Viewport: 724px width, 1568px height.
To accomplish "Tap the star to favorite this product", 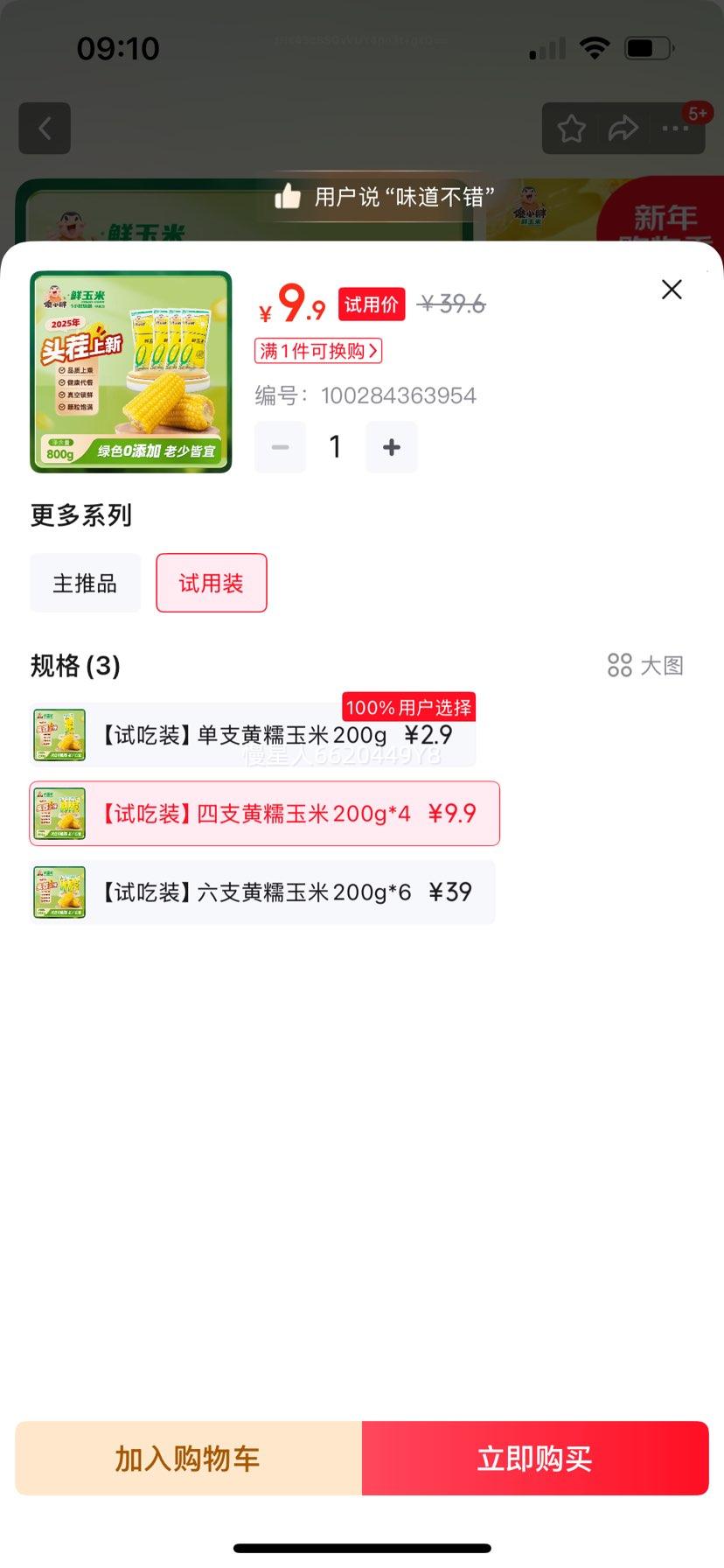I will pos(571,128).
